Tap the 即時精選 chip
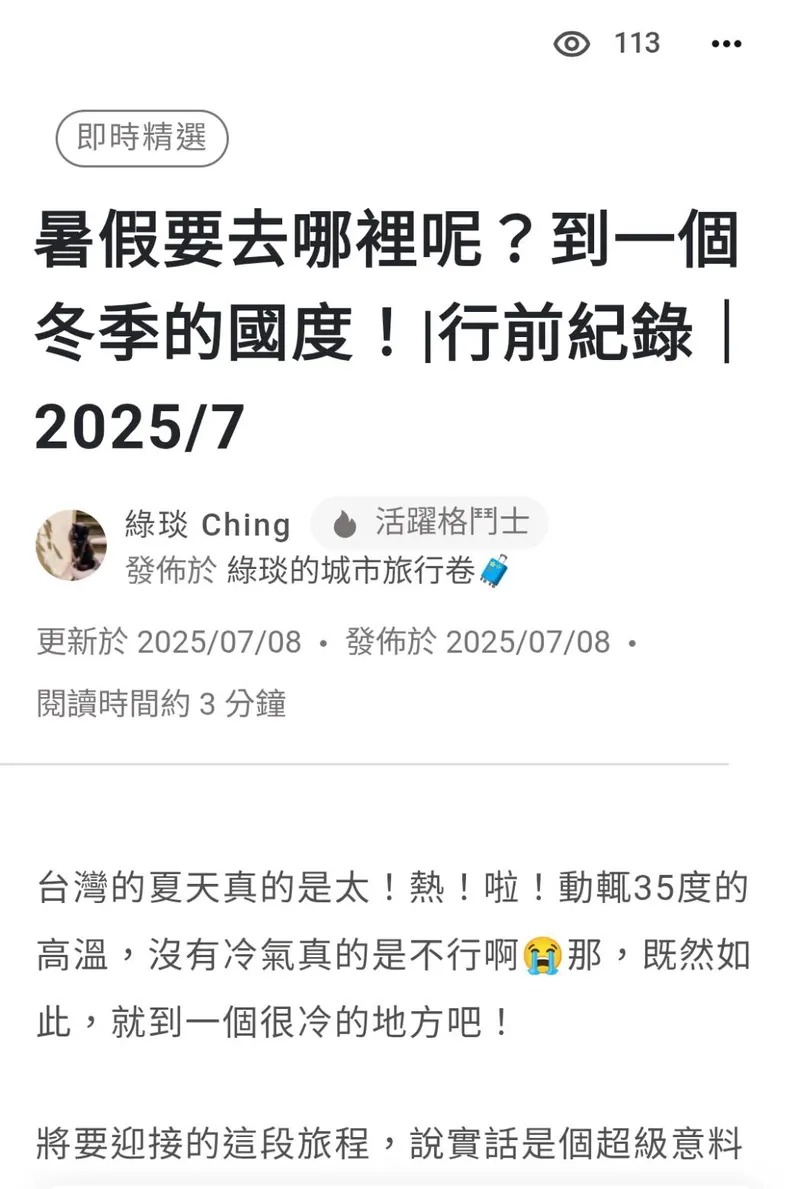Screen dimensions: 800x1189 point(142,138)
